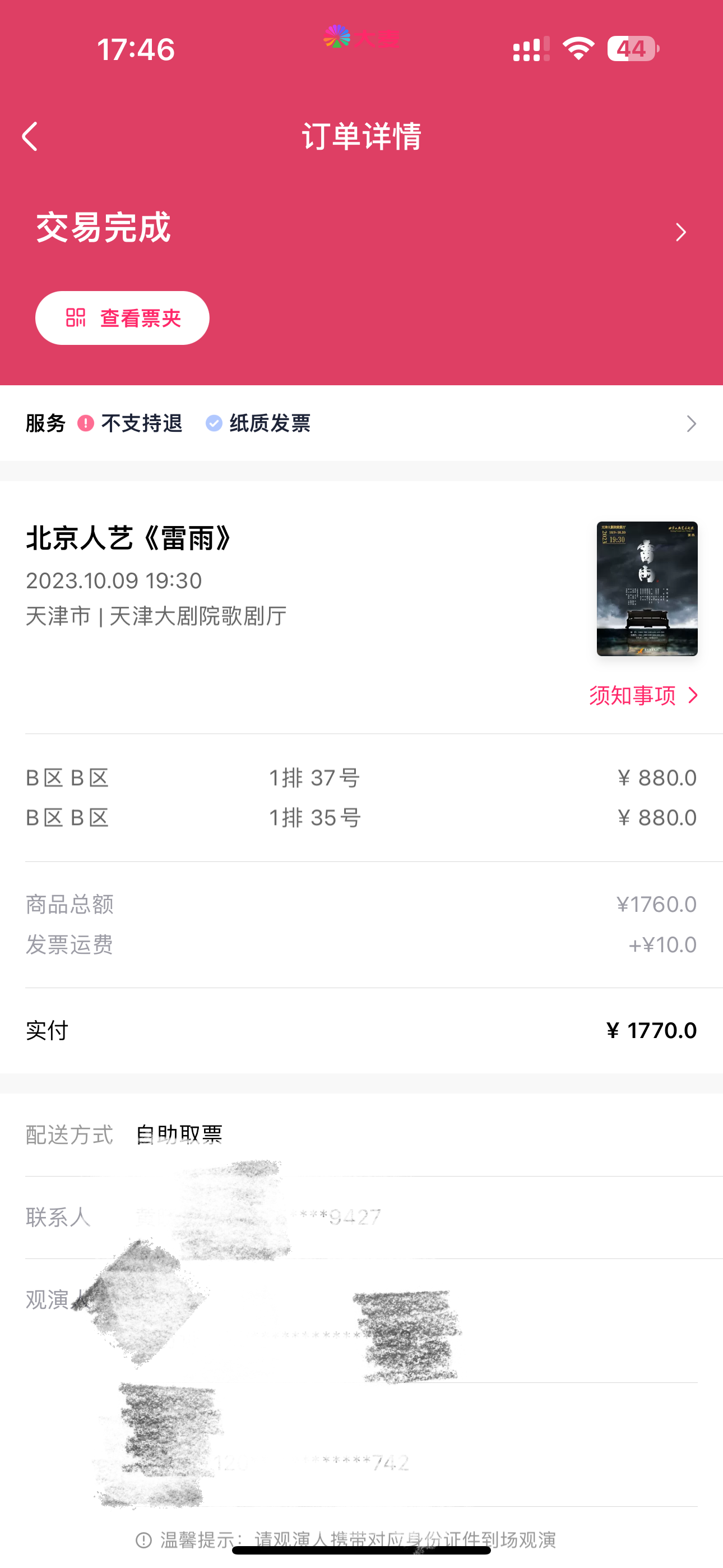Tap the 查看票夹 button
Viewport: 723px width, 1568px height.
point(122,318)
